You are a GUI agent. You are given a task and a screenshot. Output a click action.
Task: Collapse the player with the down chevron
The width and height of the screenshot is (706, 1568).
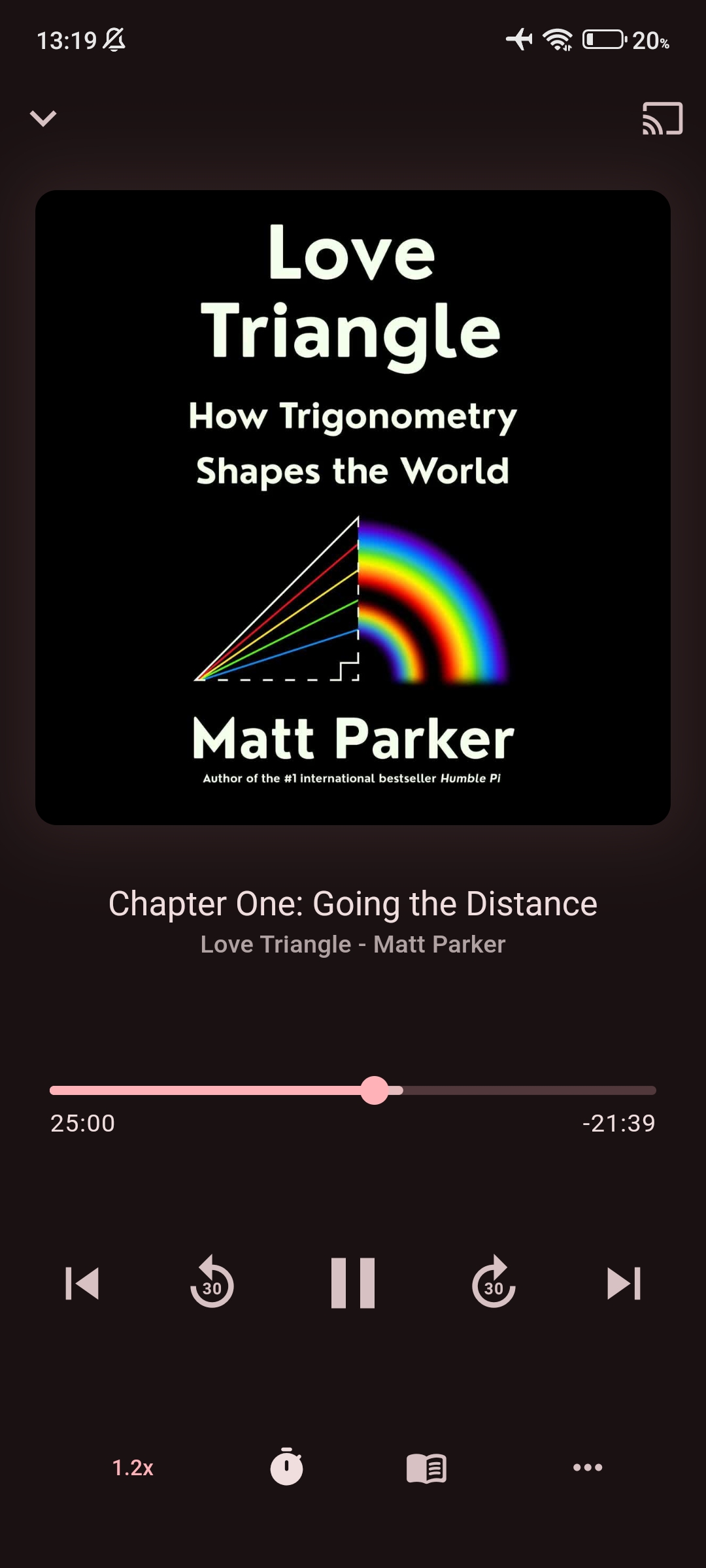[43, 118]
